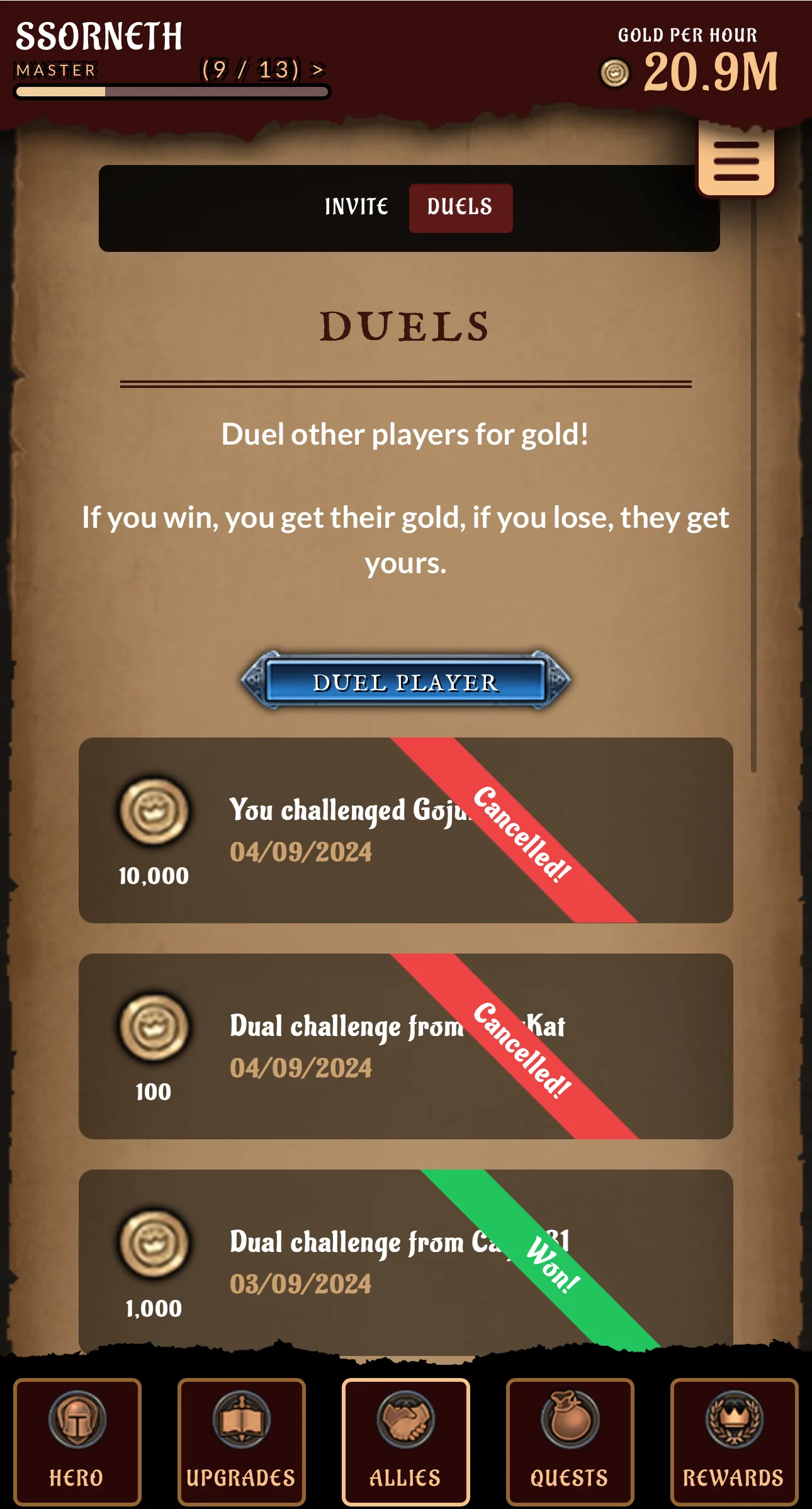Screen dimensions: 812x1509
Task: Go to the Rewards section
Action: tap(733, 1441)
